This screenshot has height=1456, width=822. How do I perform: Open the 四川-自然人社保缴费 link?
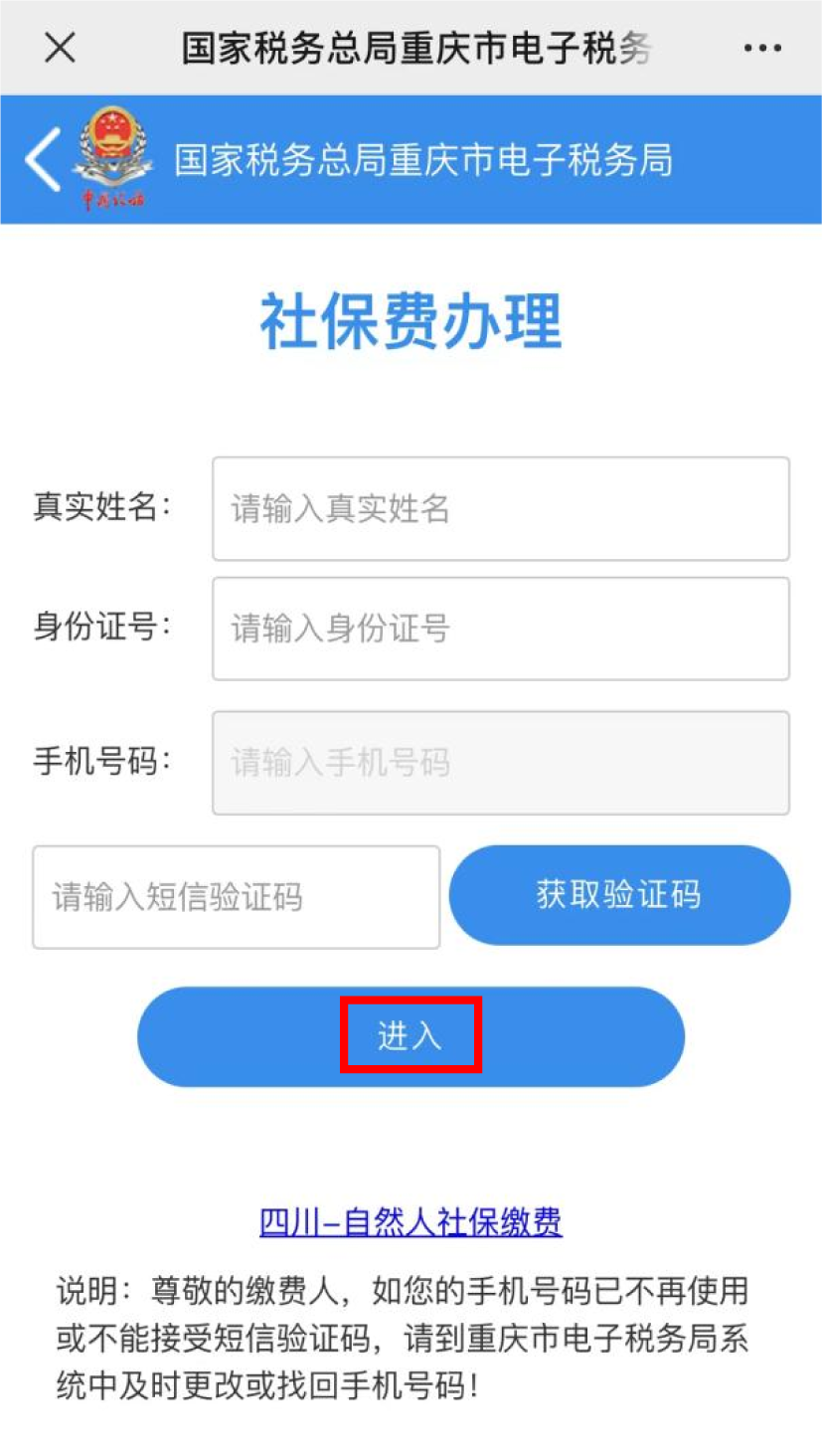tap(411, 1221)
